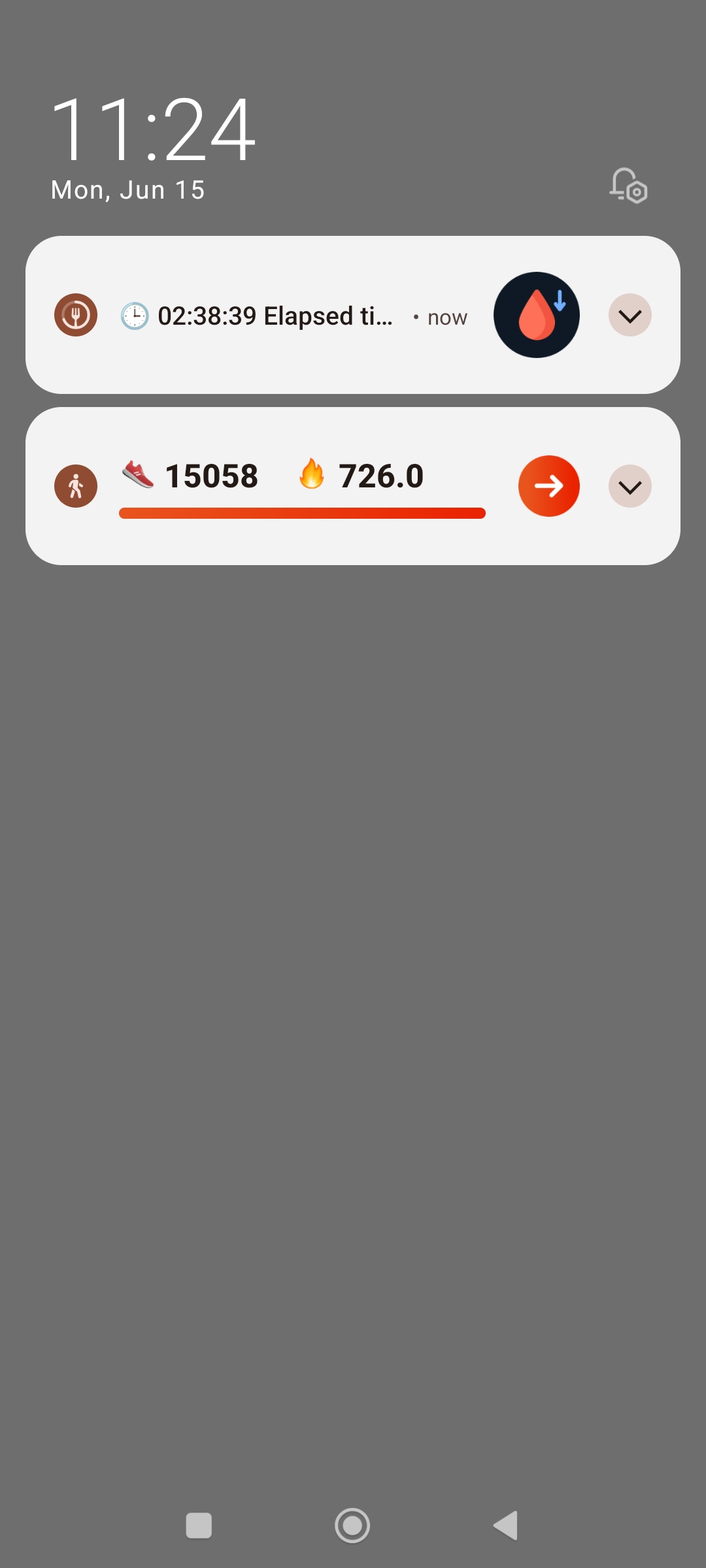
Task: Open the fasting timer notification
Action: (353, 315)
